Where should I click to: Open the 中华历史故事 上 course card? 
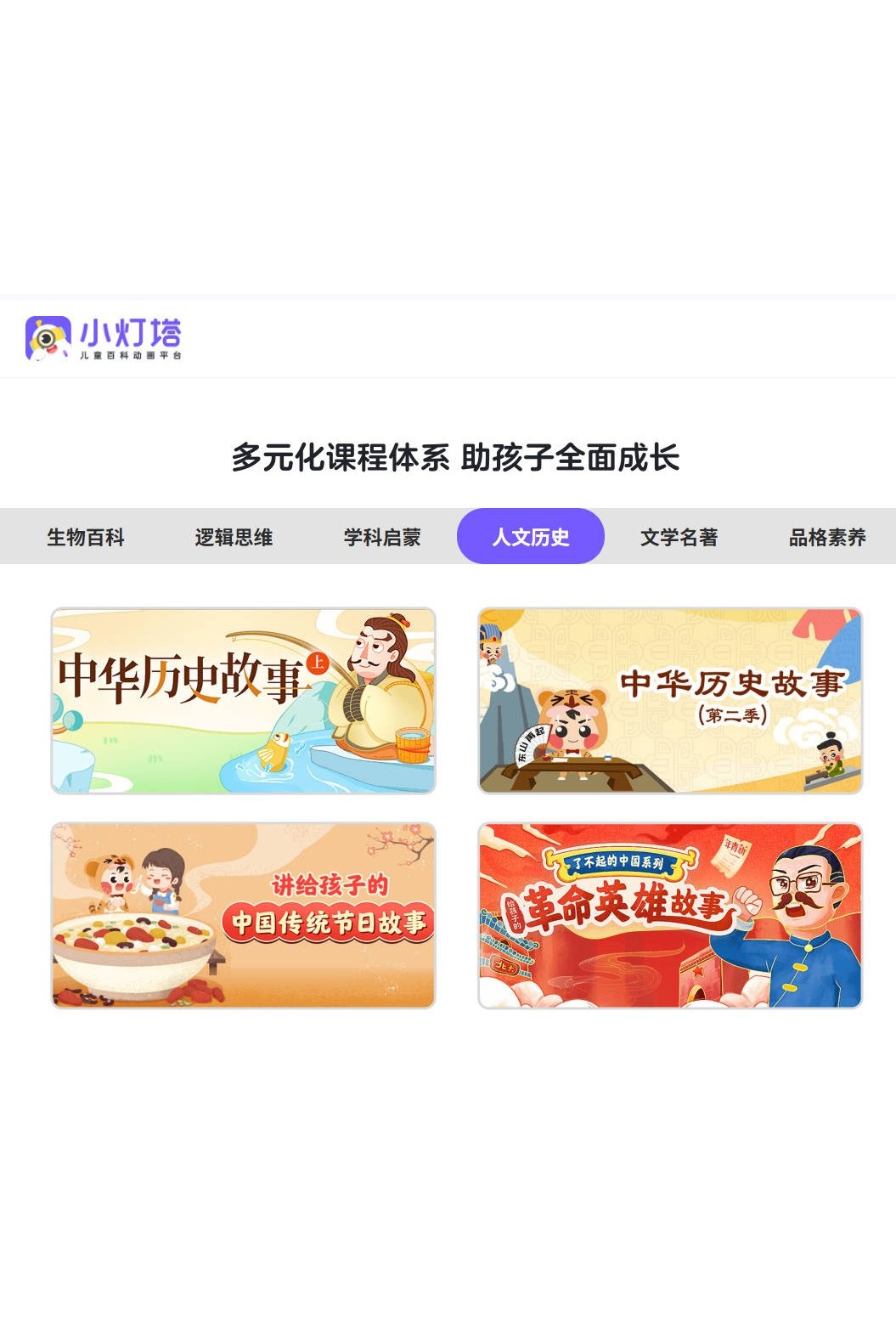click(244, 702)
